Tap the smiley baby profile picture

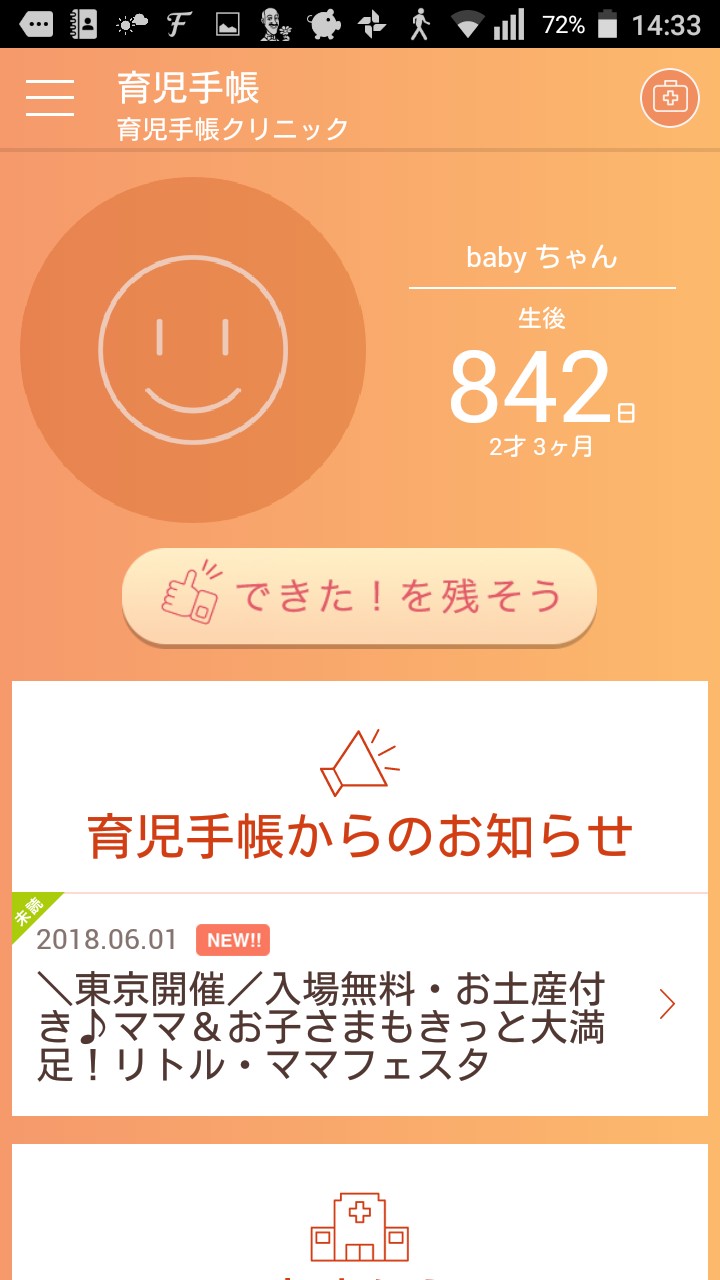(193, 350)
